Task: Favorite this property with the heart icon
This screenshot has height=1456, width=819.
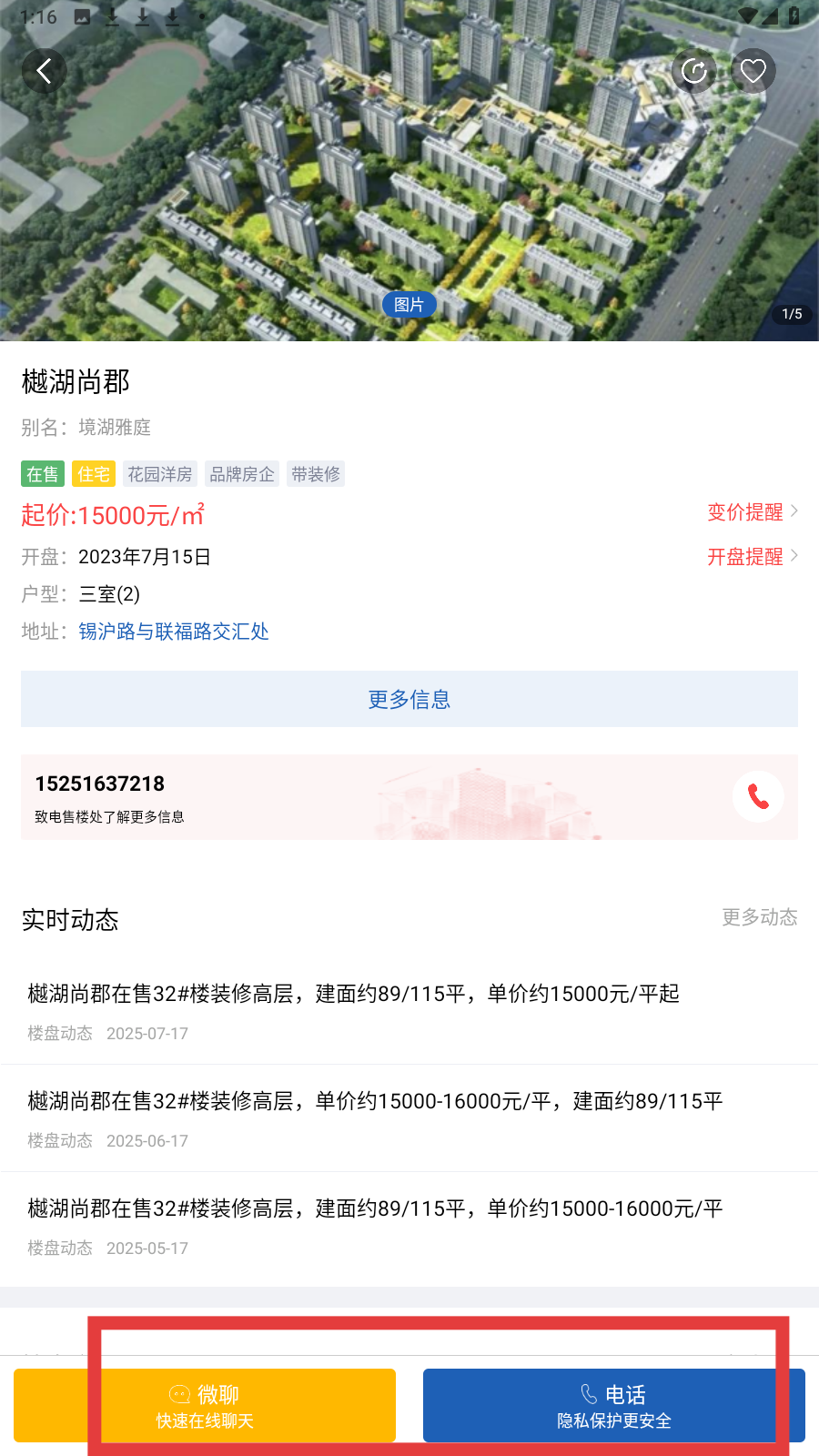Action: click(753, 71)
